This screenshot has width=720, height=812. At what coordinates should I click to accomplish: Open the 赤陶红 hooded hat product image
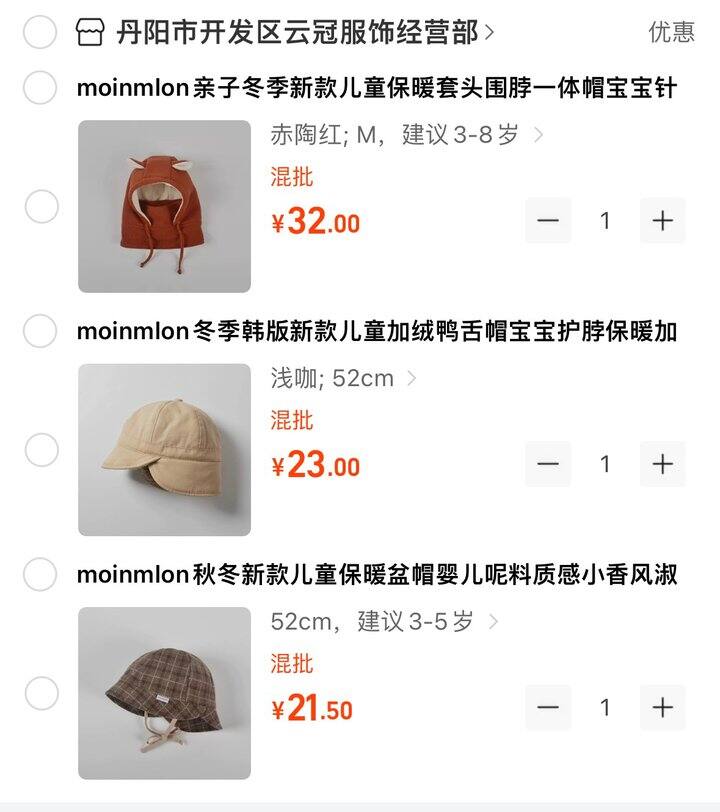pos(164,206)
